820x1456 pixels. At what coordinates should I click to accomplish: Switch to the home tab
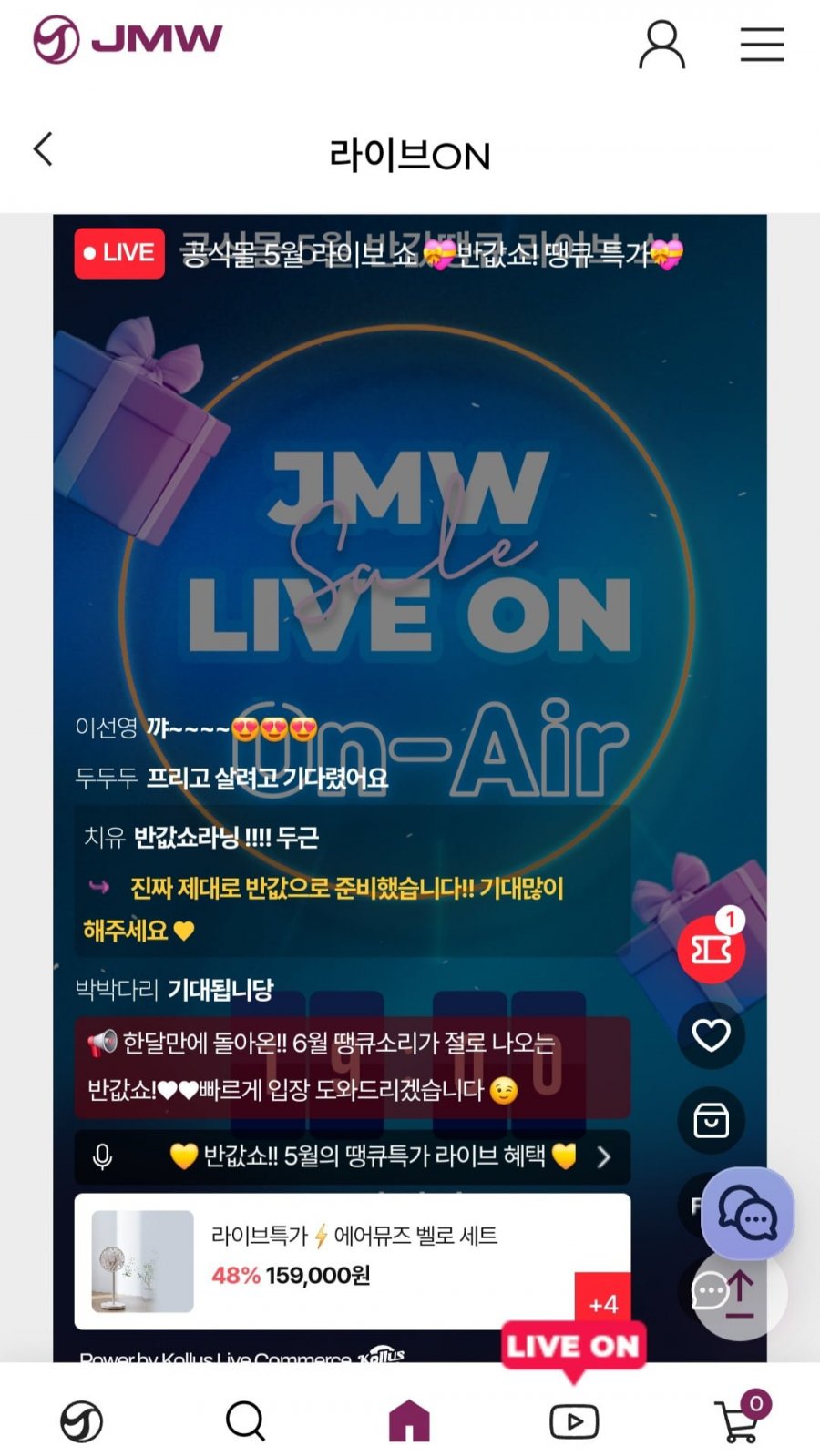pos(409,1420)
